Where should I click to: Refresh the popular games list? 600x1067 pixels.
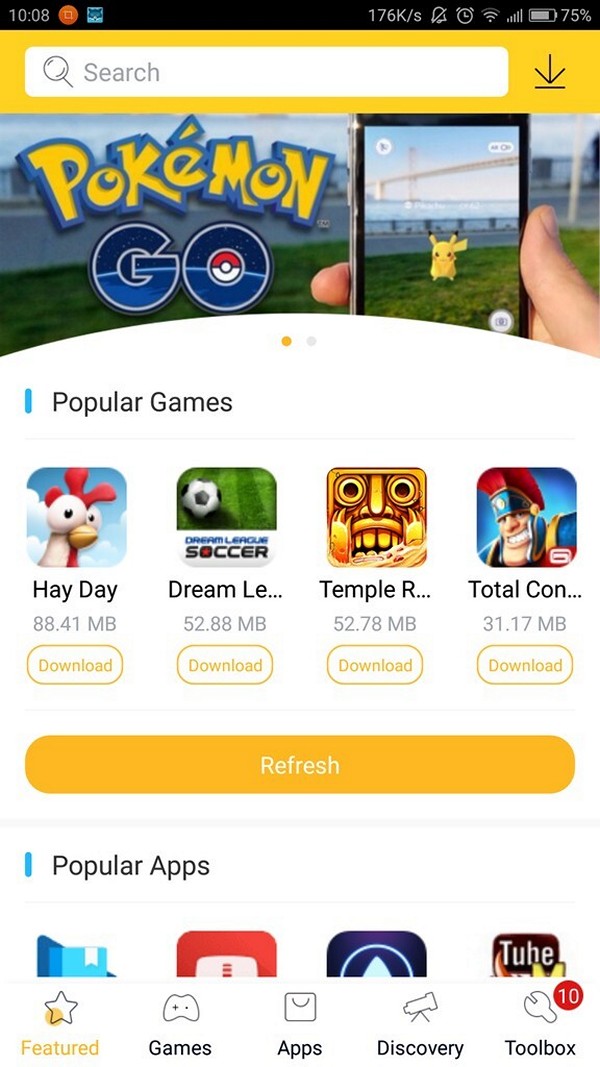[x=300, y=764]
